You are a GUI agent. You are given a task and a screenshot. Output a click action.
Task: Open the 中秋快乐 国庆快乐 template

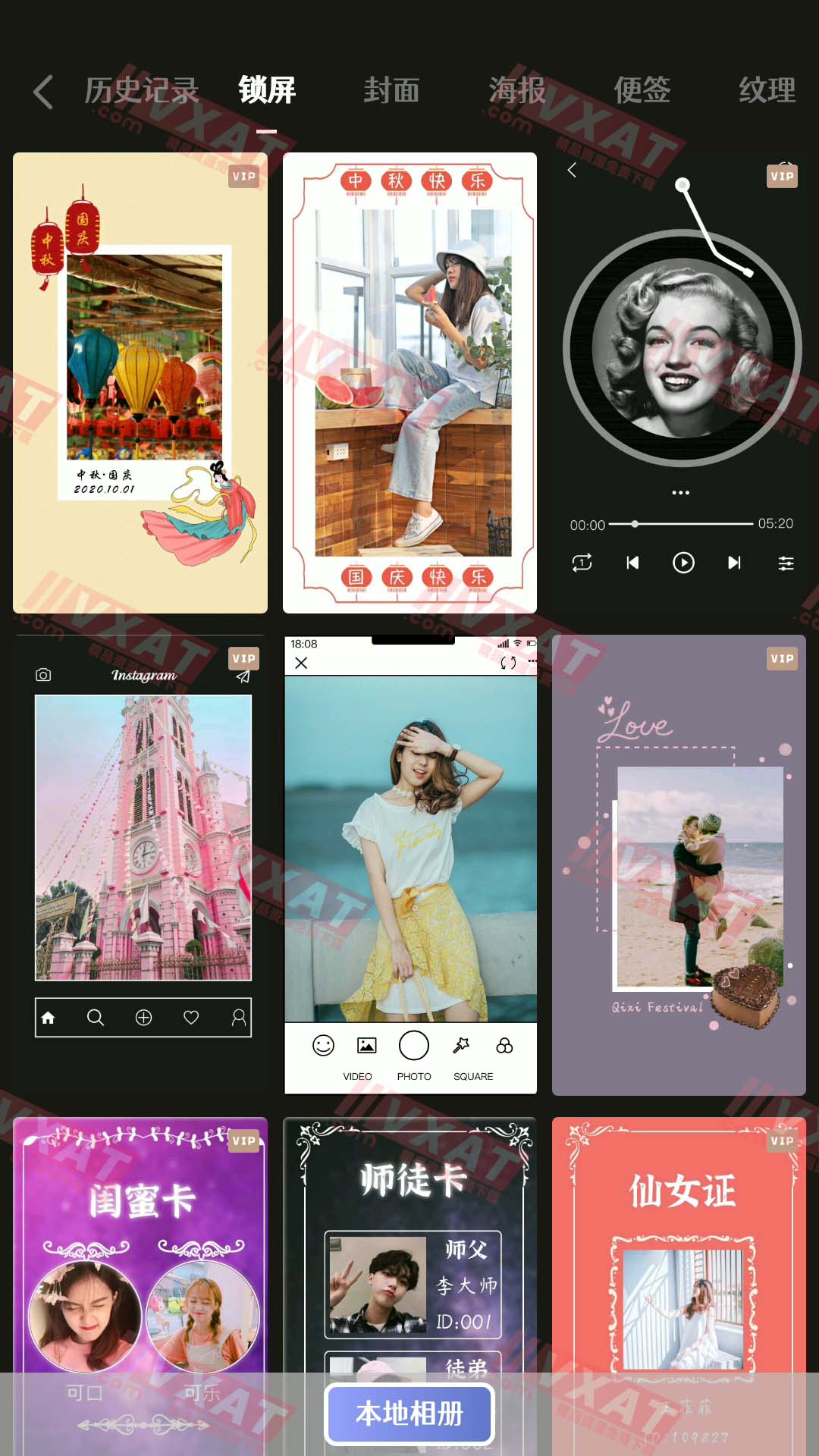(x=409, y=383)
